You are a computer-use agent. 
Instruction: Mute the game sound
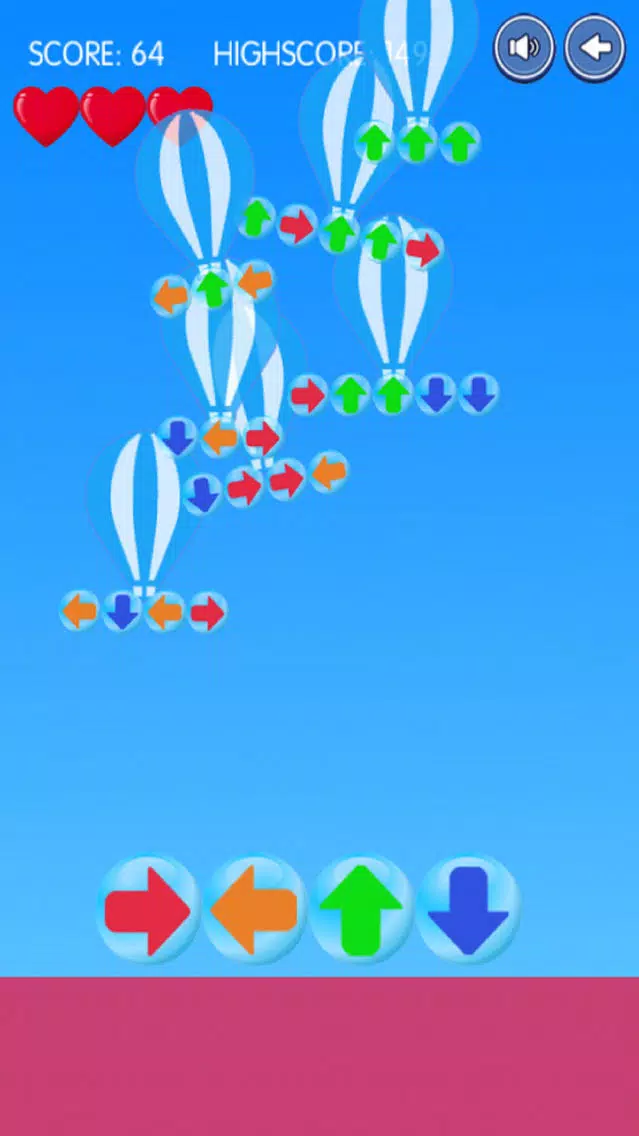524,48
